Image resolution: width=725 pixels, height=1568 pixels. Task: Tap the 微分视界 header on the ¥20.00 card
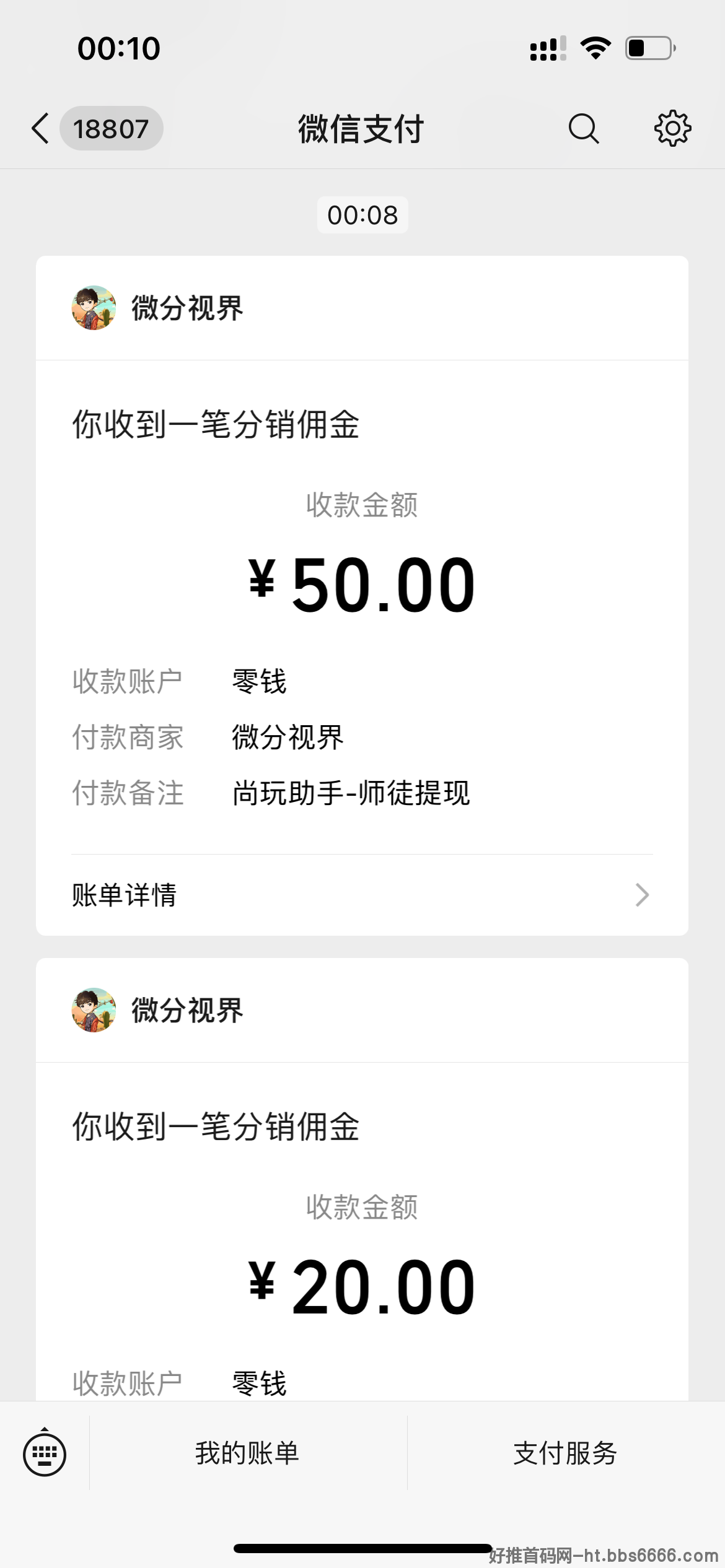pos(362,1010)
